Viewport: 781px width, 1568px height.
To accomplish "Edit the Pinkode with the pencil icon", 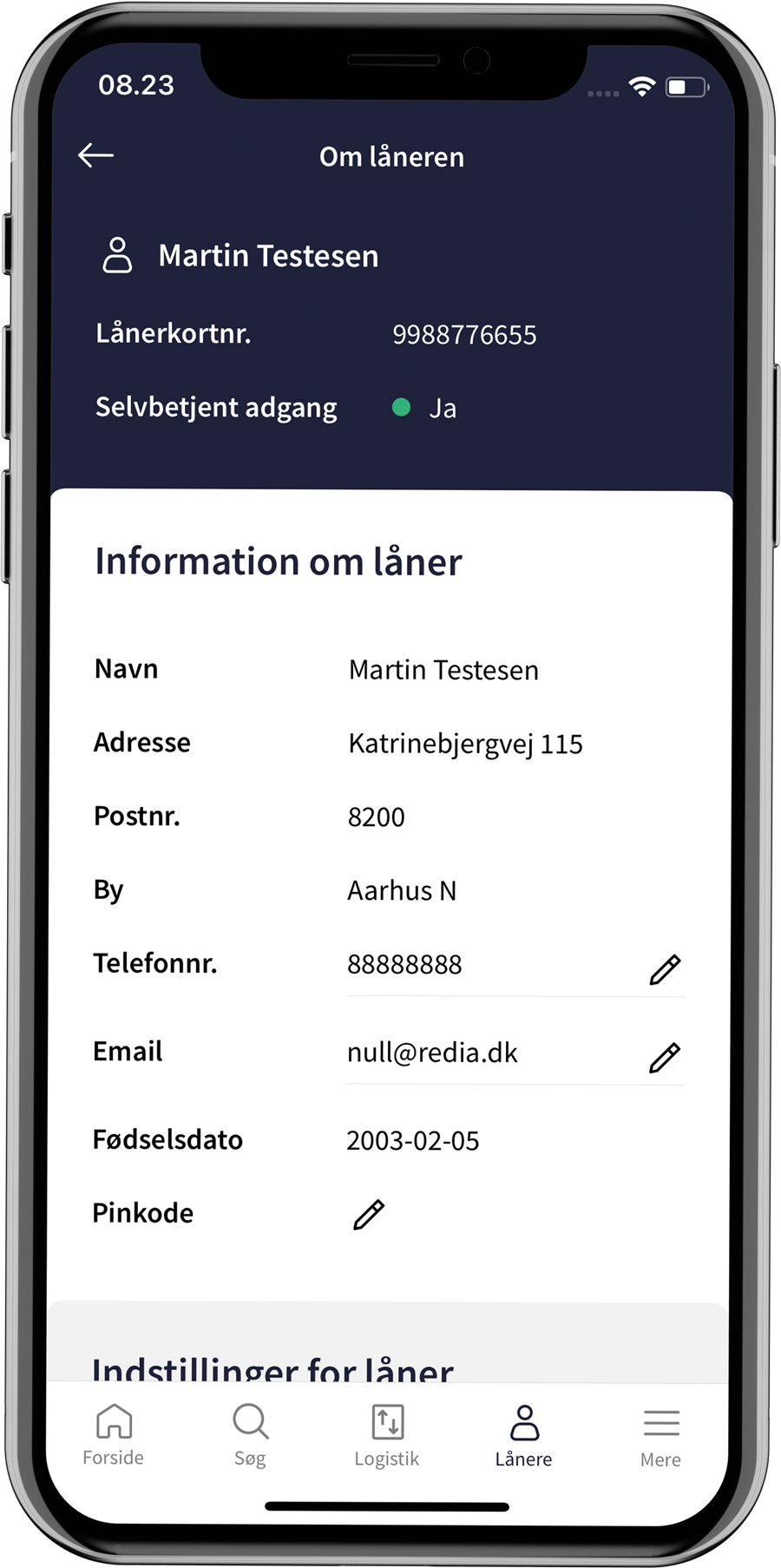I will tap(369, 1214).
